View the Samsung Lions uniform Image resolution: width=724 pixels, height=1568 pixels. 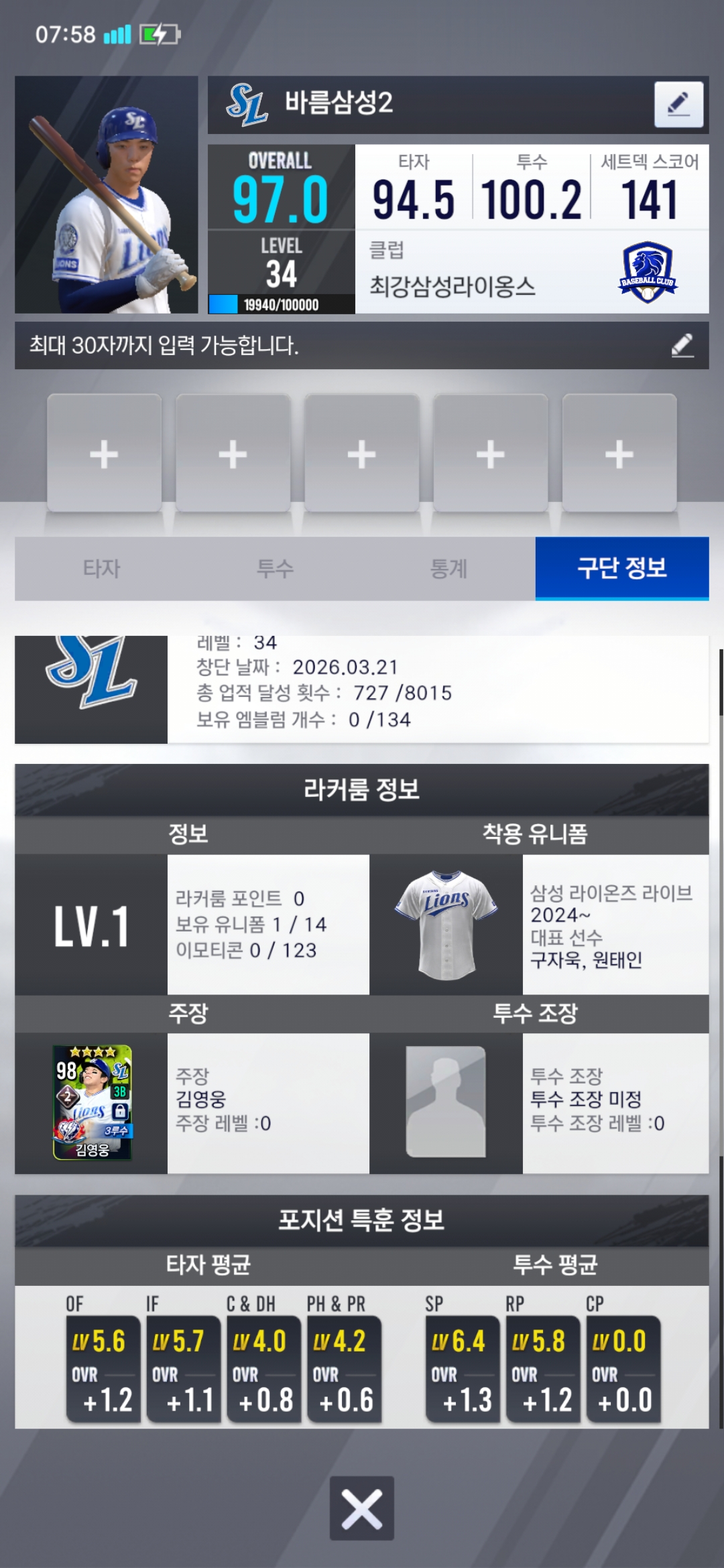[x=446, y=925]
